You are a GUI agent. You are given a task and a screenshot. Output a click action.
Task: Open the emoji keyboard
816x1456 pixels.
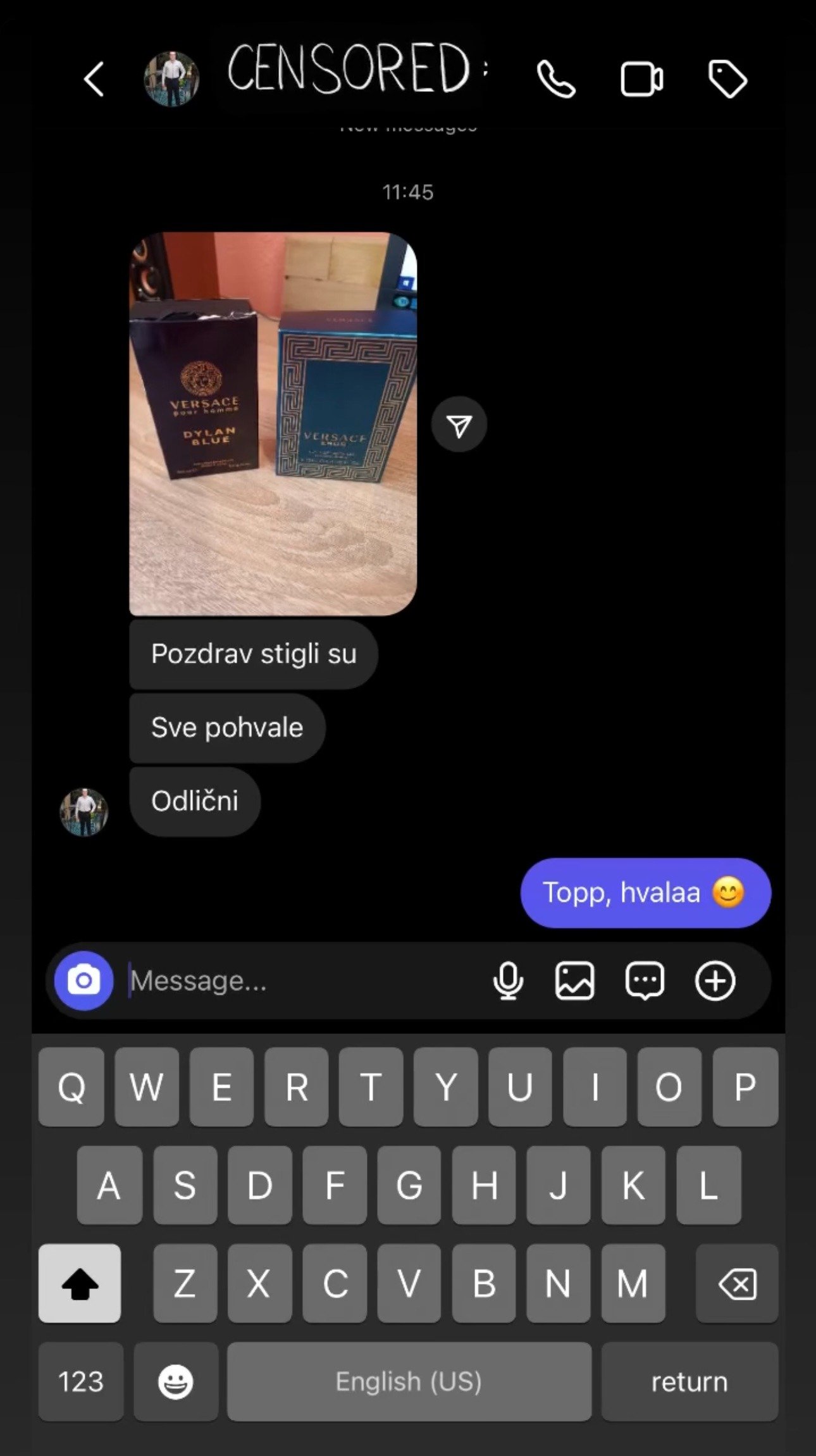click(x=175, y=1381)
